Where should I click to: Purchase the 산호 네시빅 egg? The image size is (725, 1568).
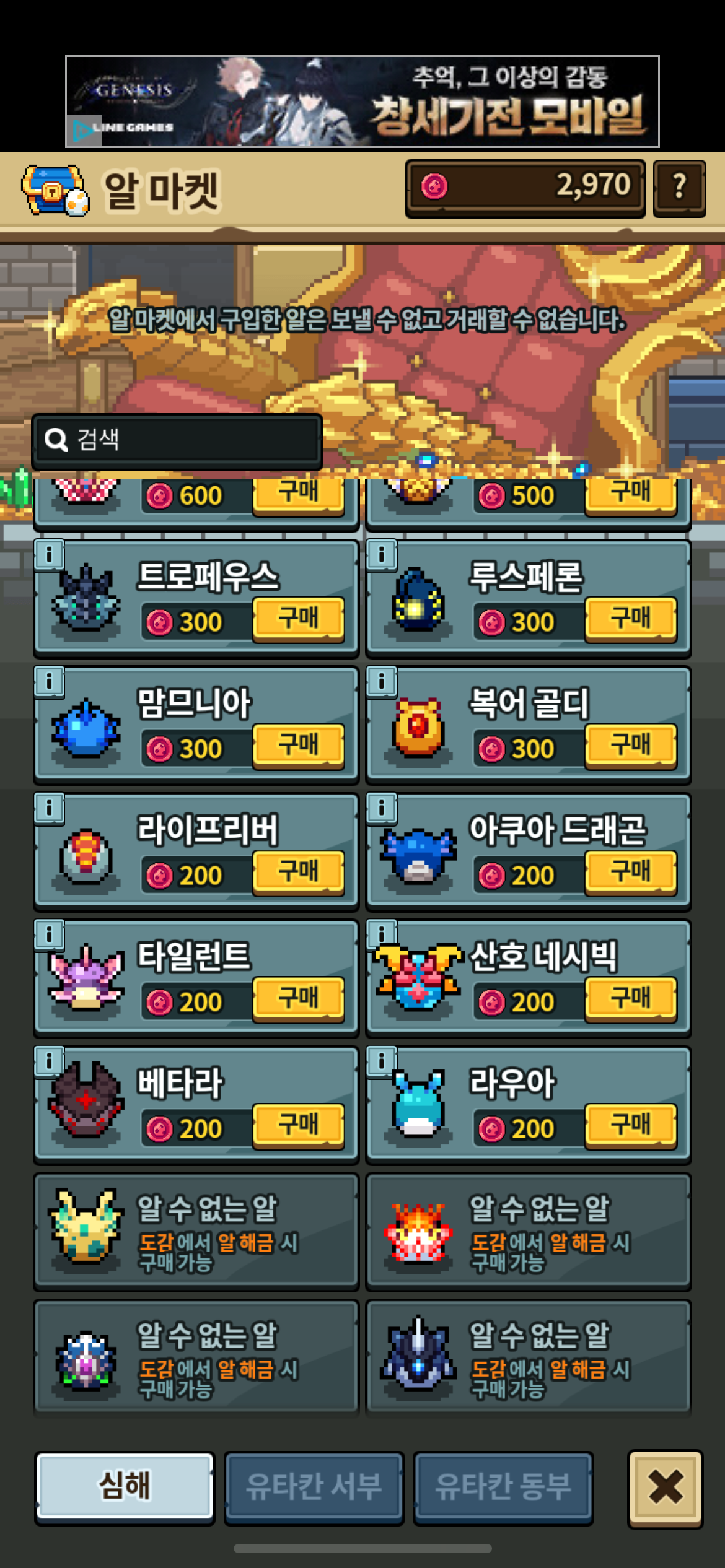point(630,999)
